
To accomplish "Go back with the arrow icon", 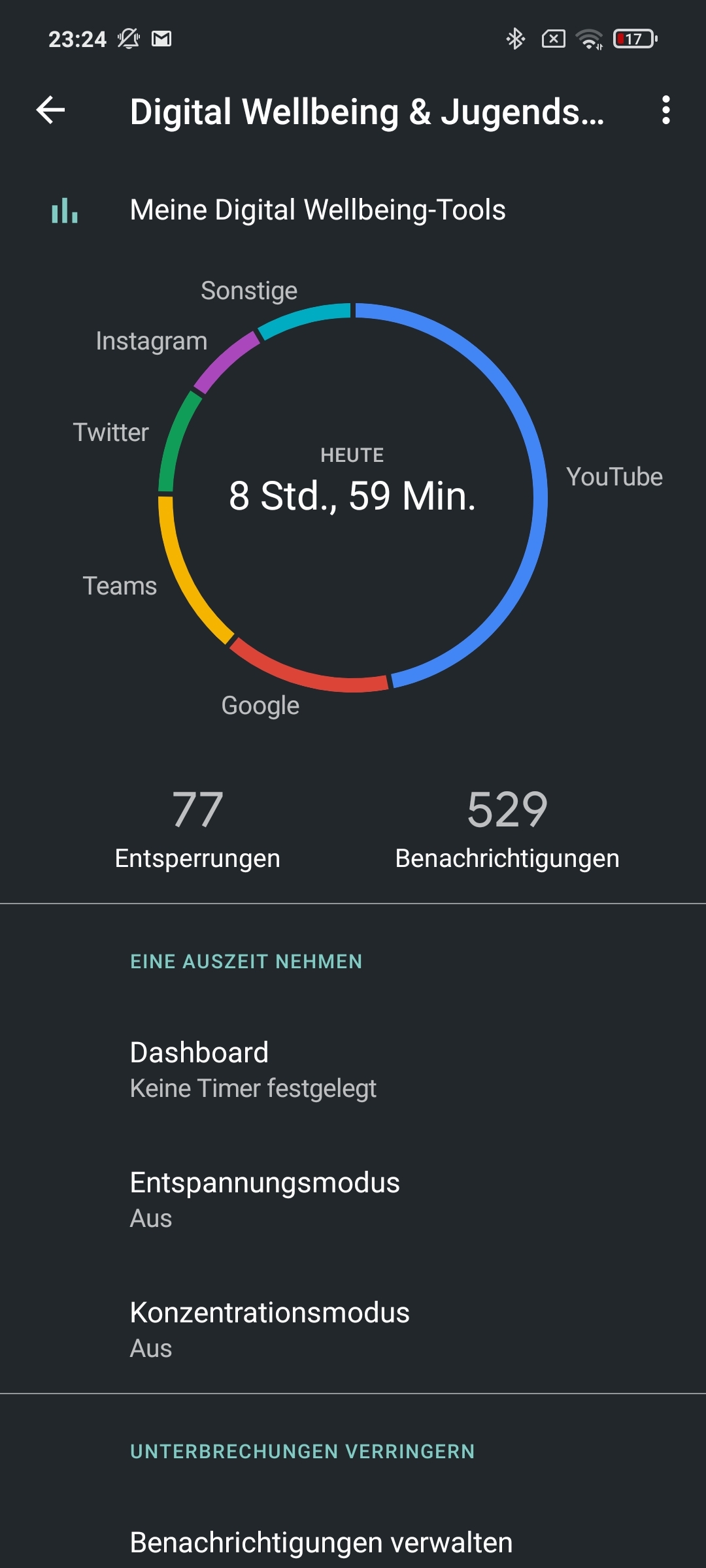I will tap(50, 110).
